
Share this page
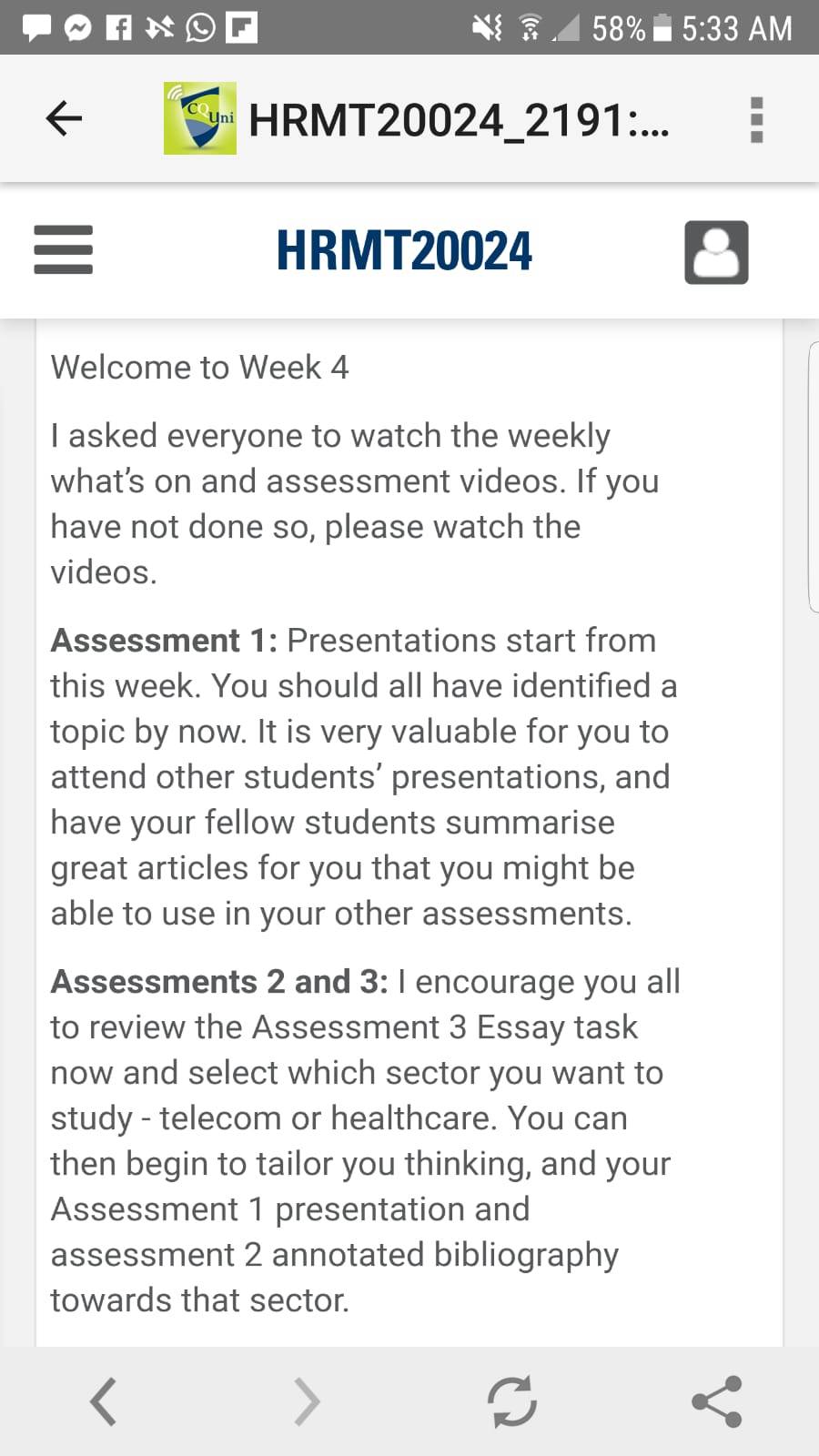click(717, 1401)
